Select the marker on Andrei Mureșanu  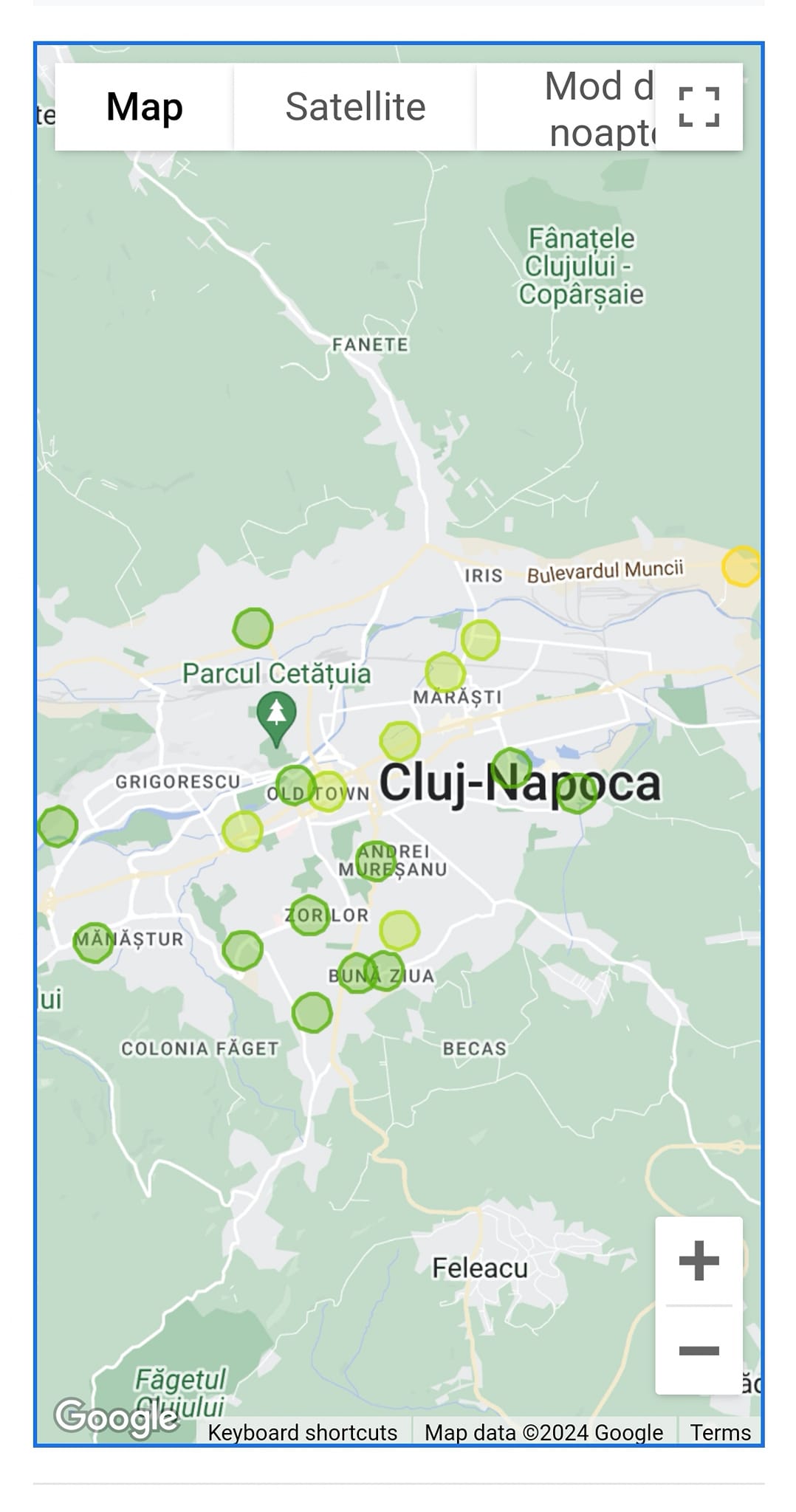pyautogui.click(x=376, y=861)
